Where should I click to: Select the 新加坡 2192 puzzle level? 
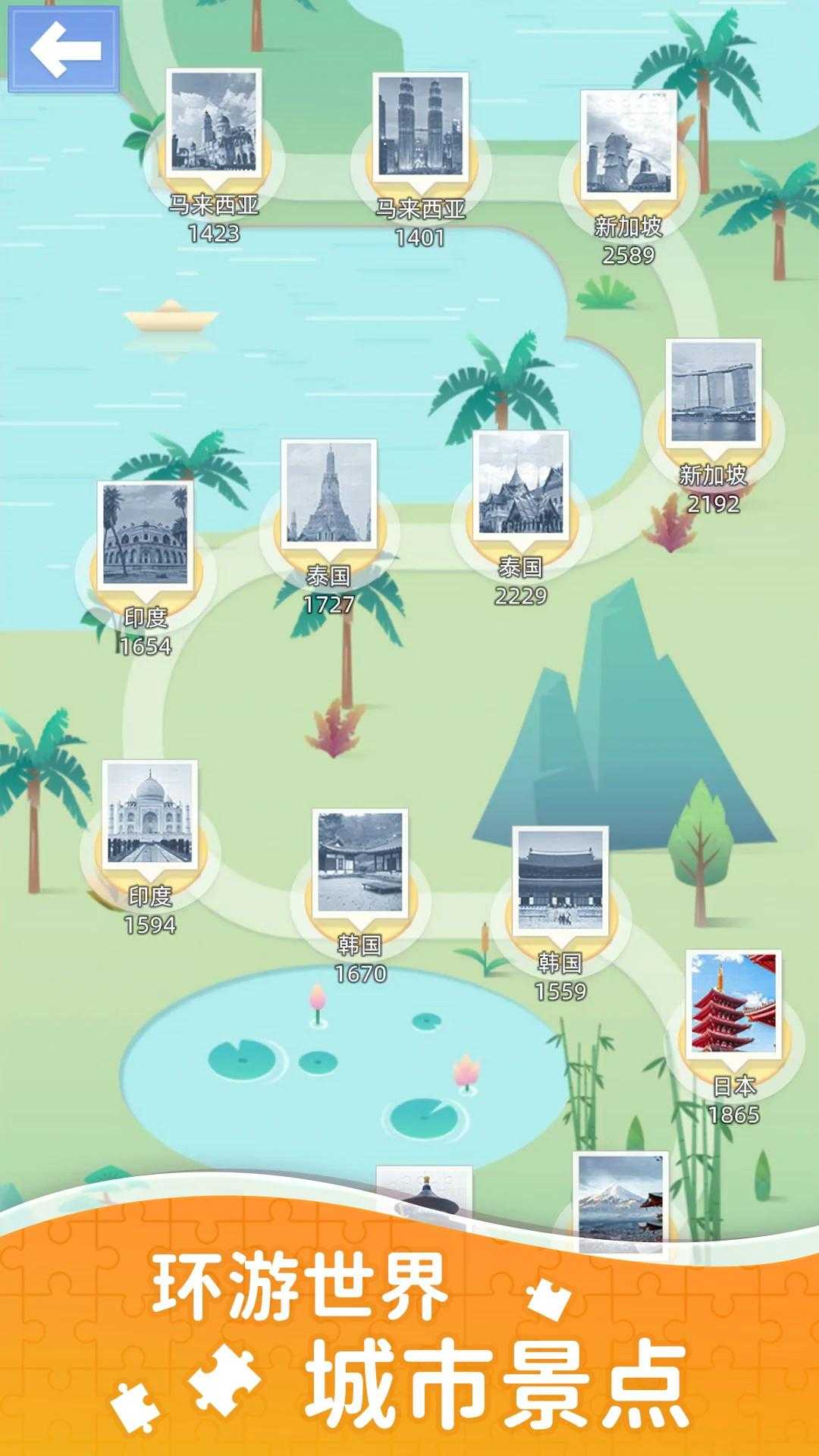click(x=713, y=392)
